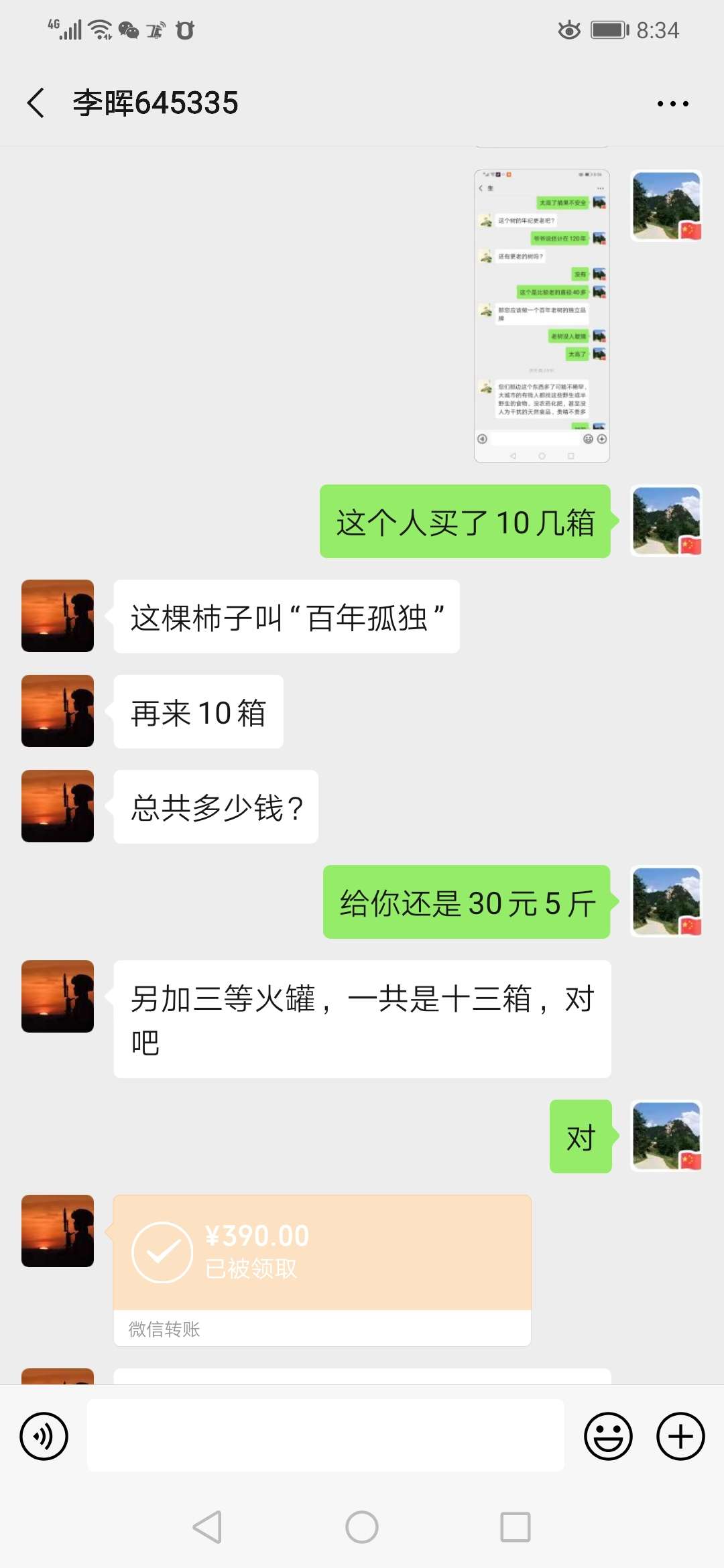
Task: Focus the message text field
Action: 326,1435
